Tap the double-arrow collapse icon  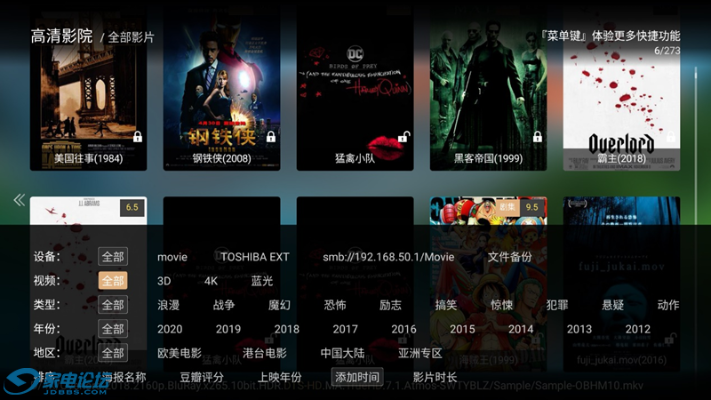(18, 200)
